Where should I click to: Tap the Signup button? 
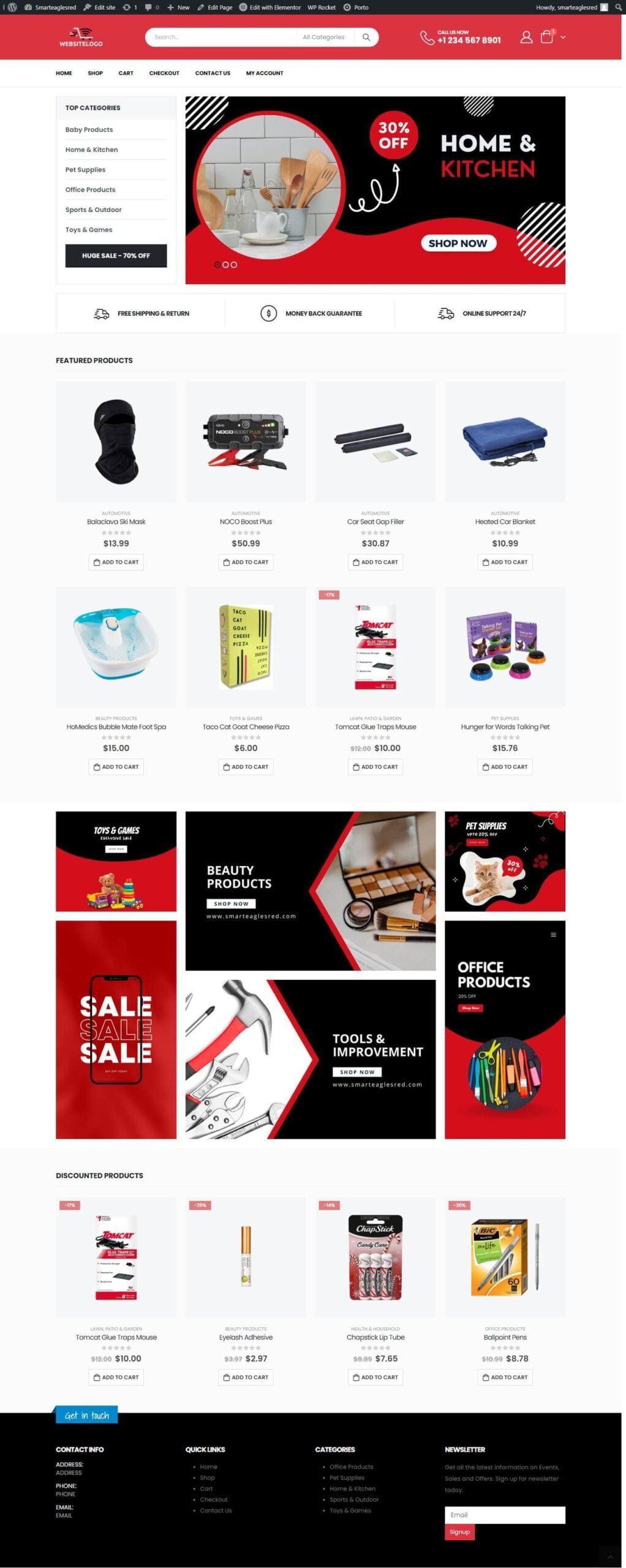(x=459, y=1531)
